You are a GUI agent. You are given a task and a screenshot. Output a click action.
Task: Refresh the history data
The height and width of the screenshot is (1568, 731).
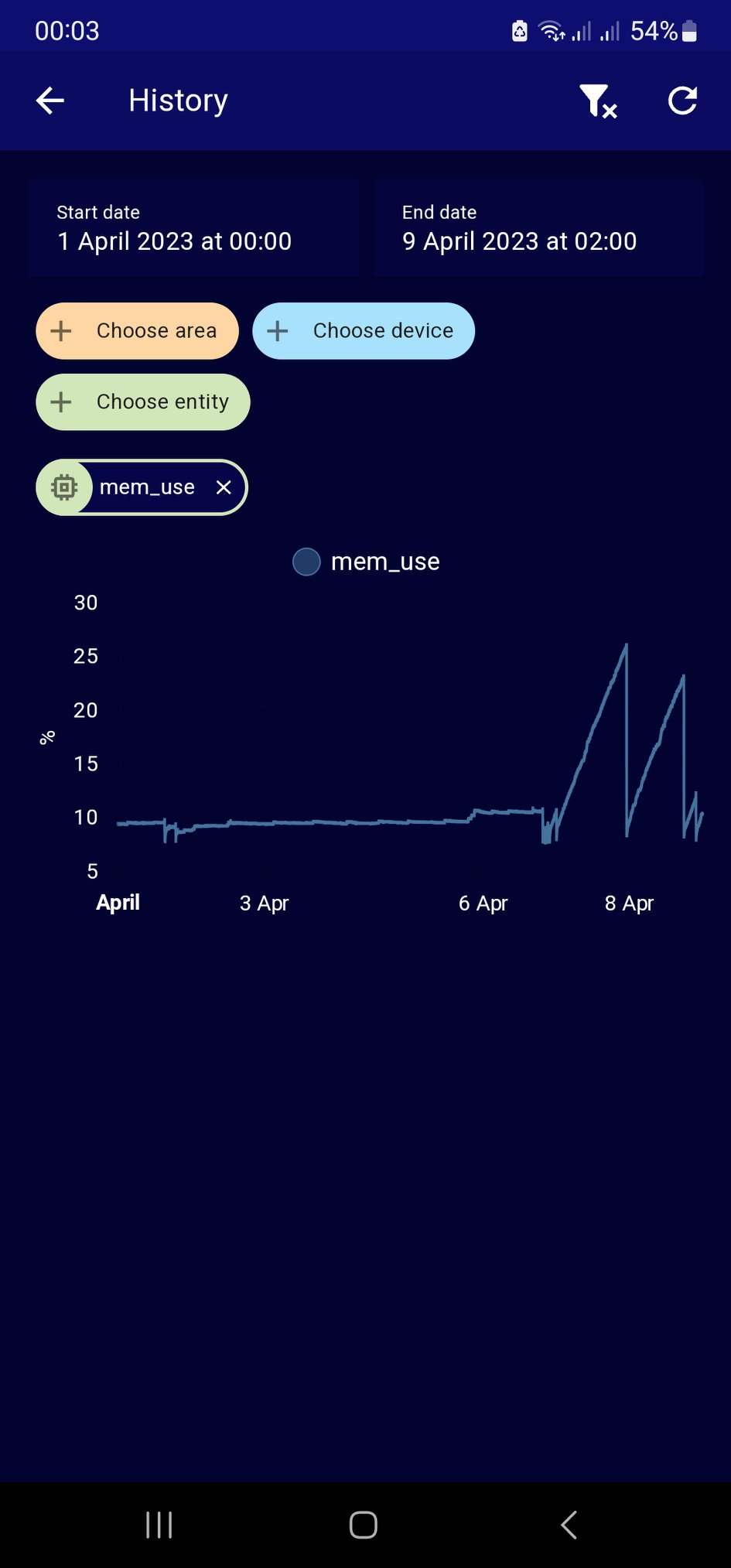point(683,101)
